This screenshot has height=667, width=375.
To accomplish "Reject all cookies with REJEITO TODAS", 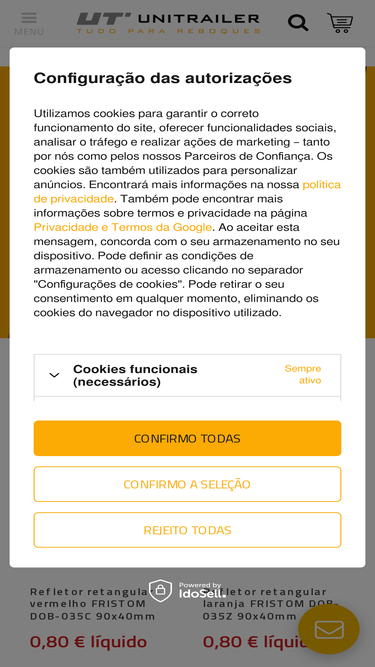I will pos(187,530).
